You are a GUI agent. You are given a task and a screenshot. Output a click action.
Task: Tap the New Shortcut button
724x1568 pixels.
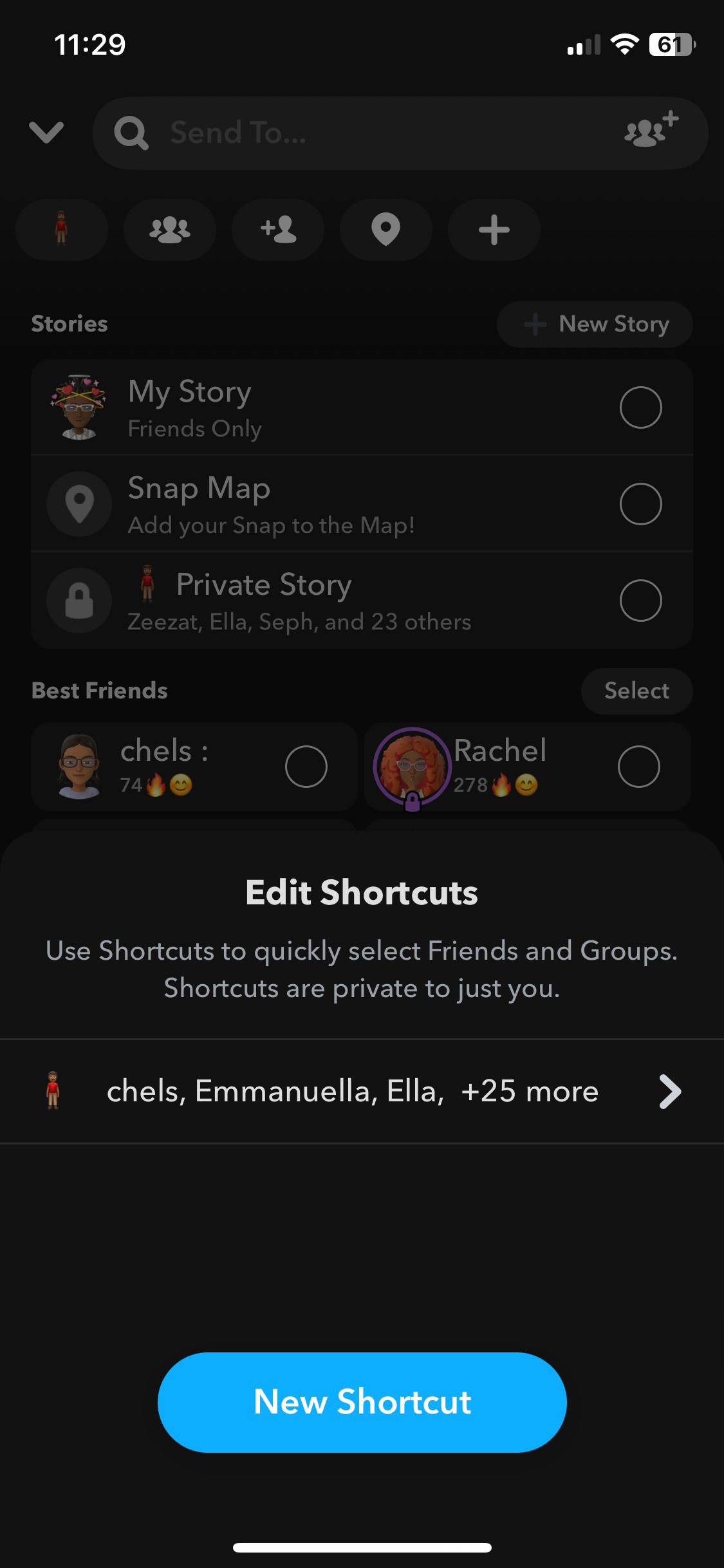coord(362,1403)
